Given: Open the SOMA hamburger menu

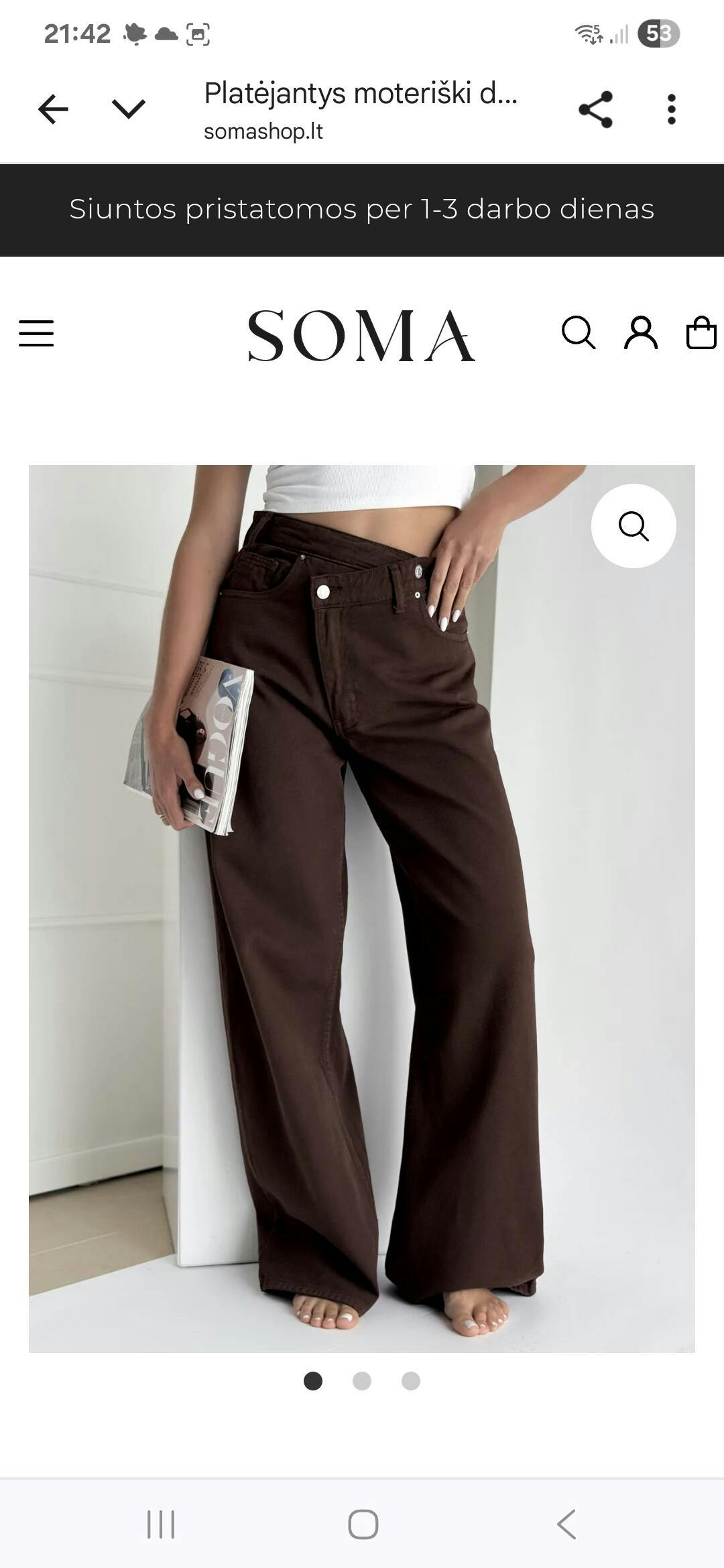Looking at the screenshot, I should [x=36, y=333].
